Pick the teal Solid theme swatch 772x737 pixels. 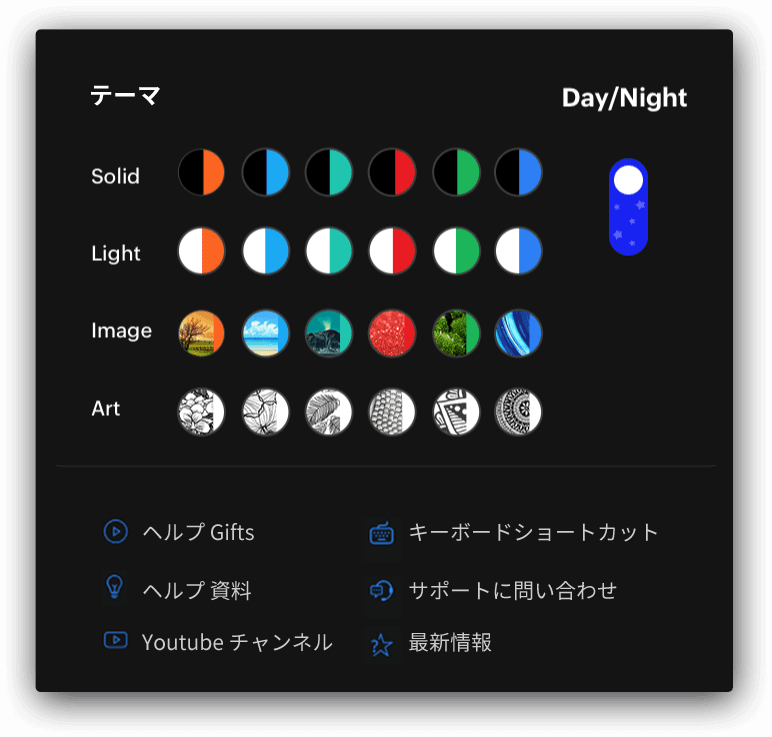tap(329, 174)
